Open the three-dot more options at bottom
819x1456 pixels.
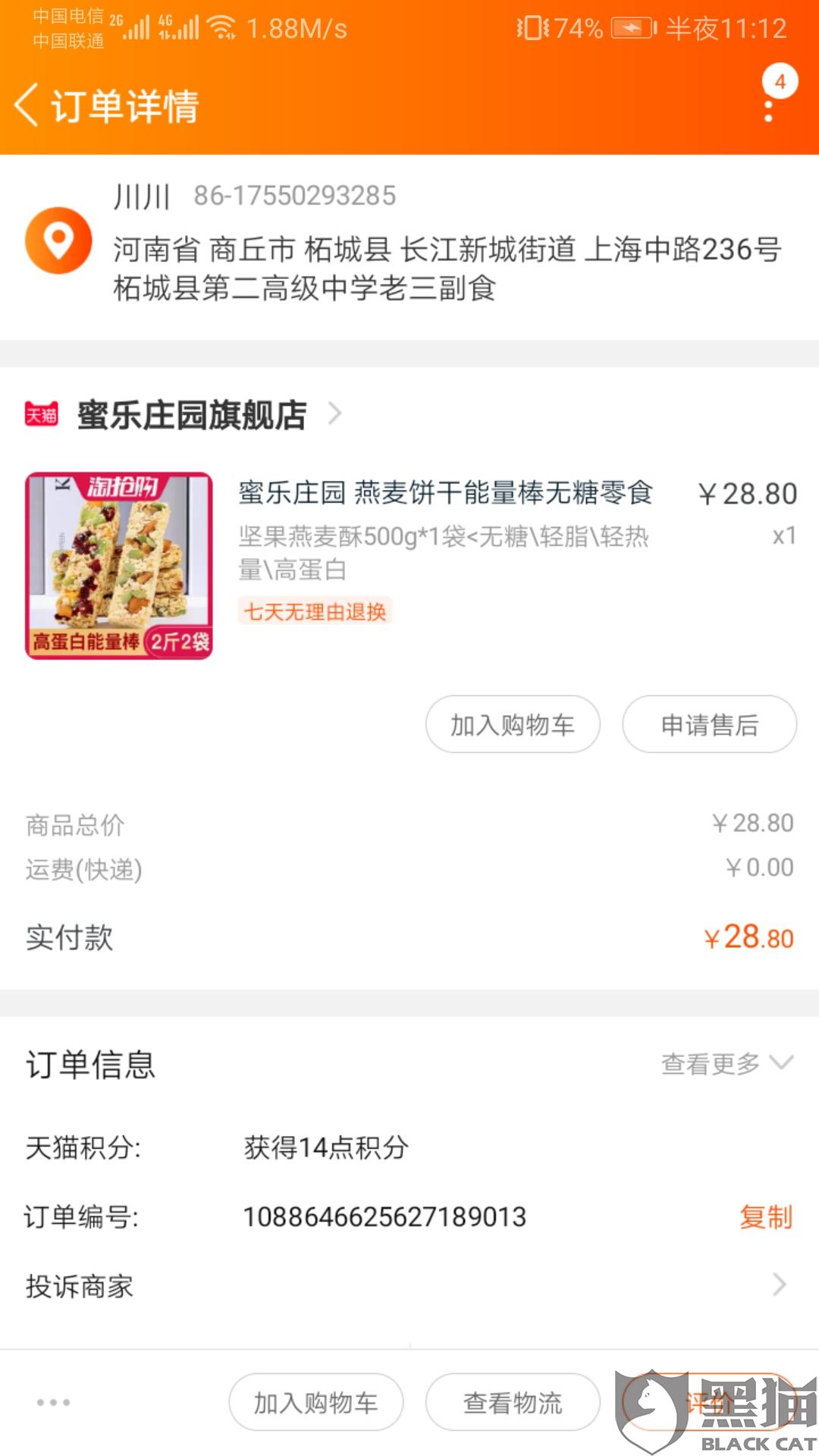pos(54,1402)
